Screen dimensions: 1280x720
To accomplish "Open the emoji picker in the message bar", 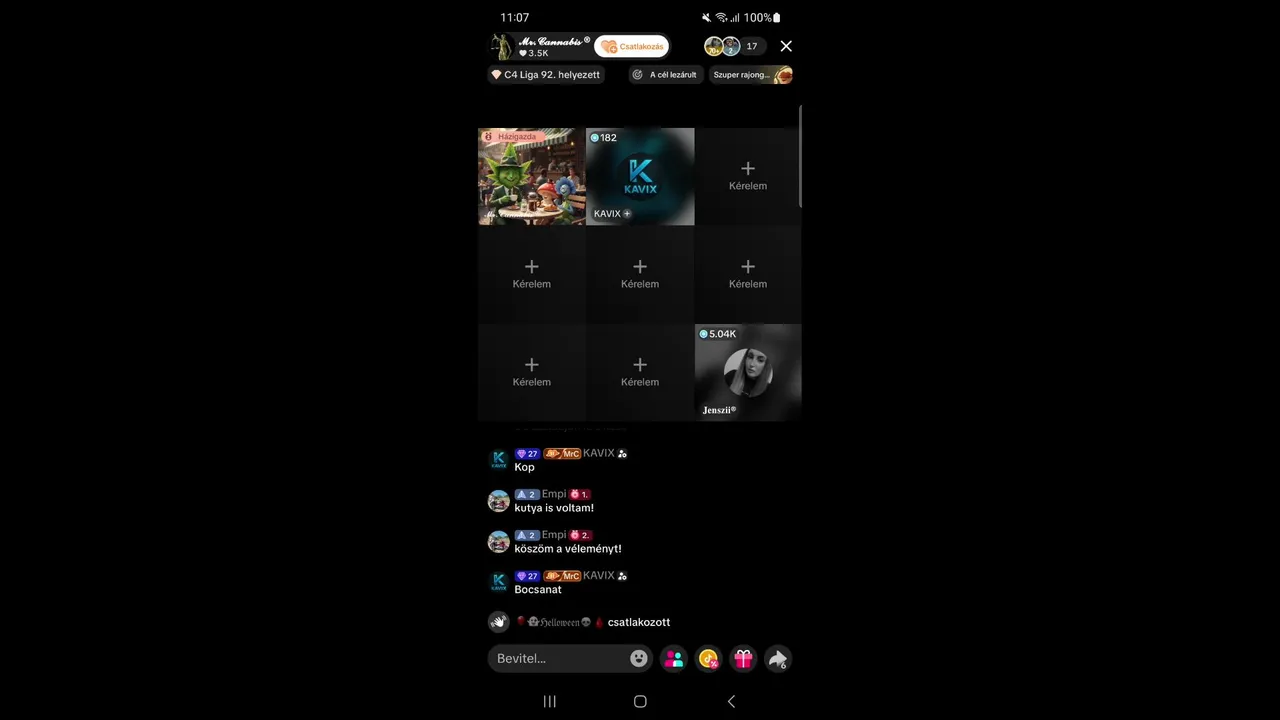I will [638, 658].
